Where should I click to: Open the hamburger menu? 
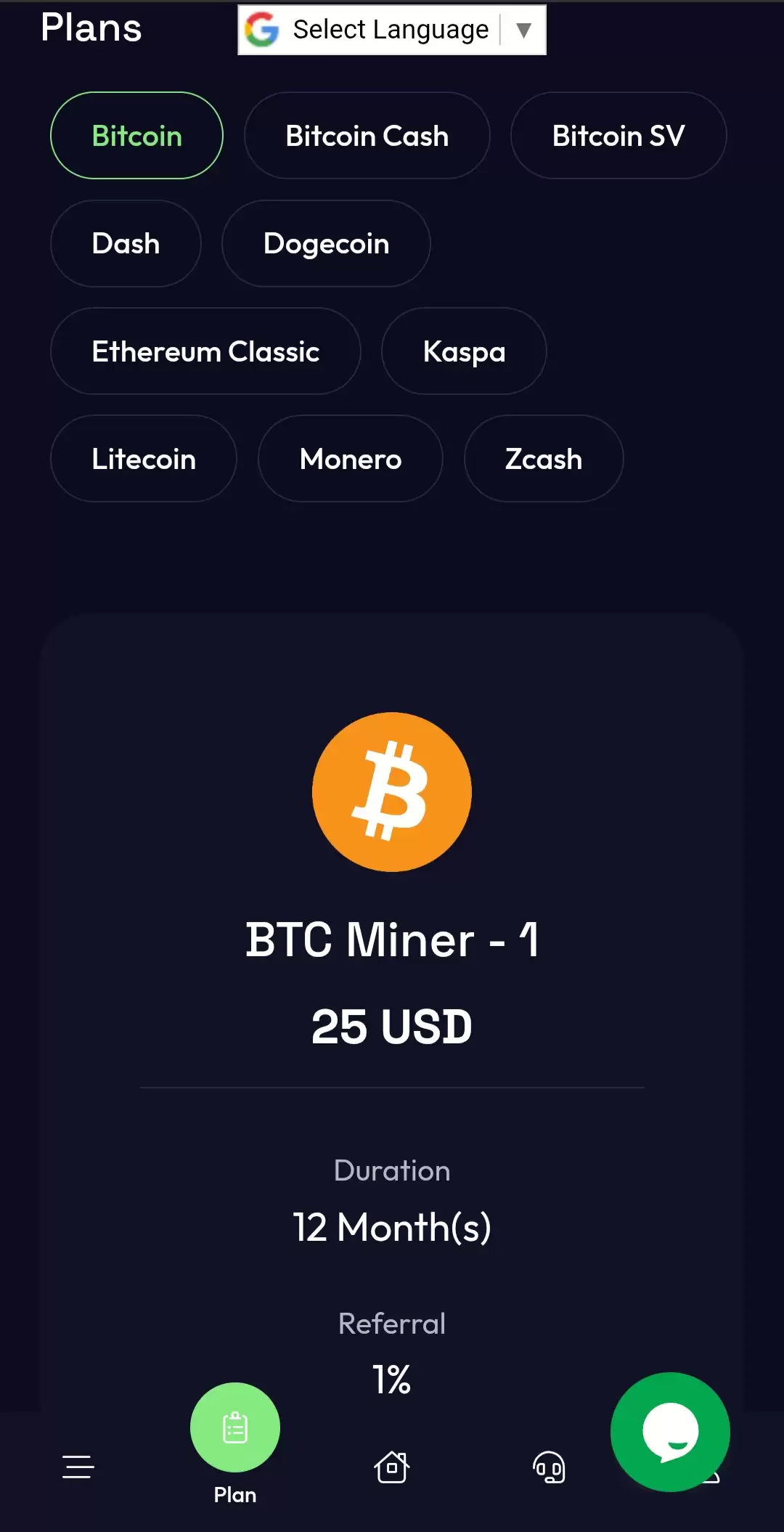pos(78,1467)
